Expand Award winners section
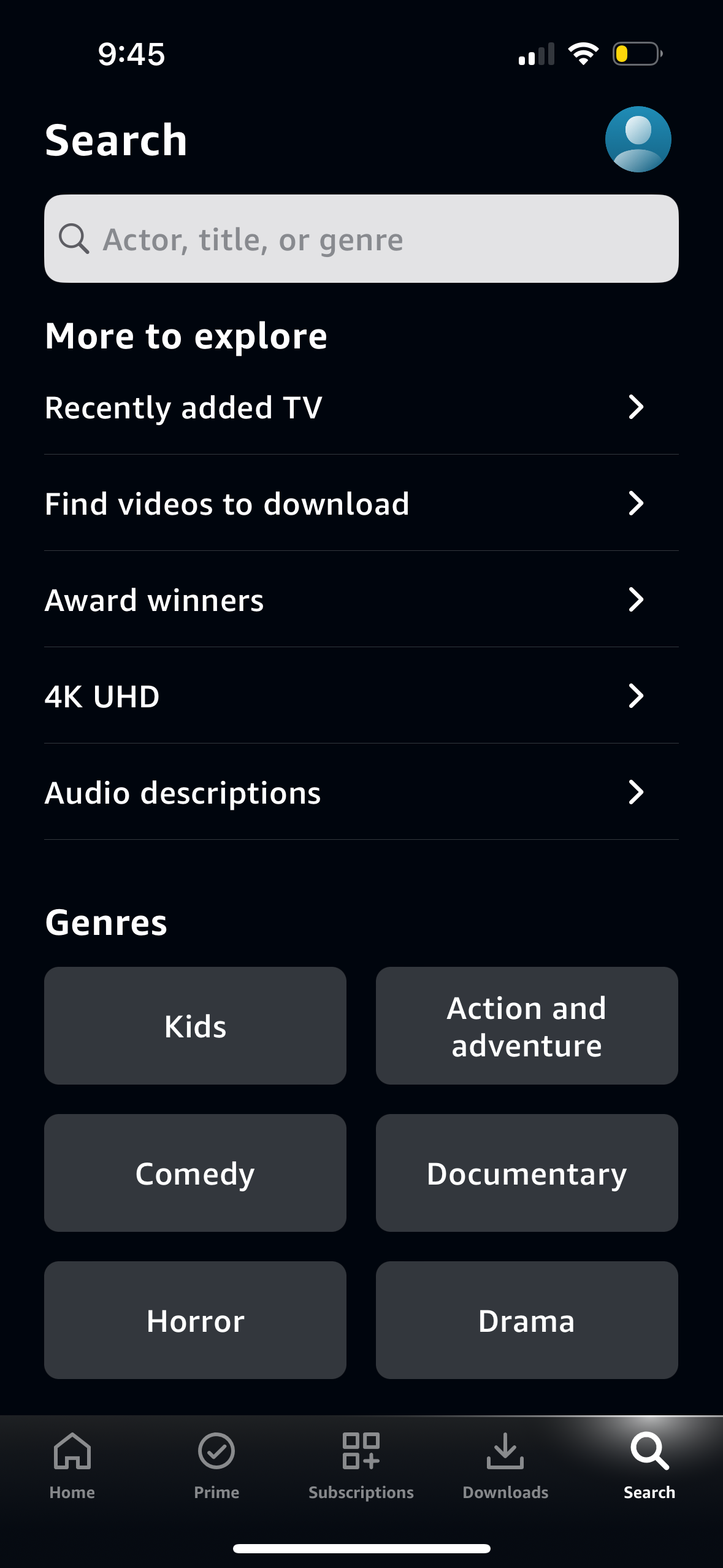The image size is (723, 1568). tap(637, 600)
